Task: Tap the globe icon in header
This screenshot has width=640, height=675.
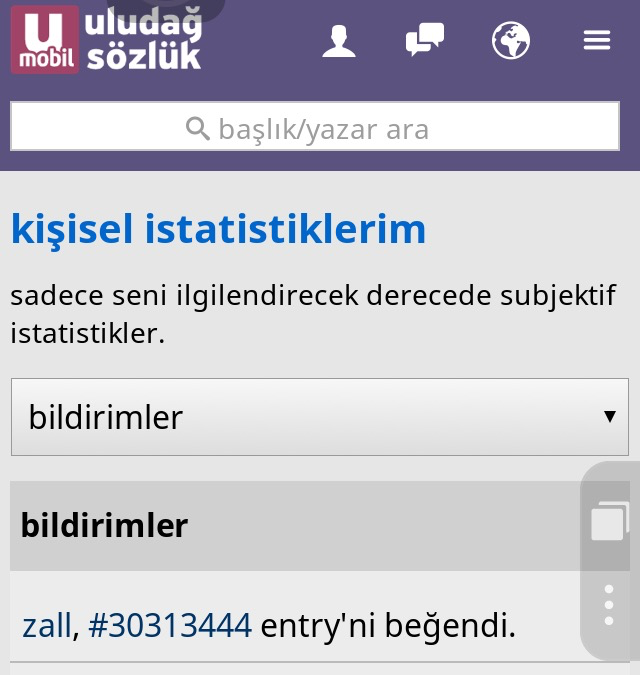Action: [511, 41]
